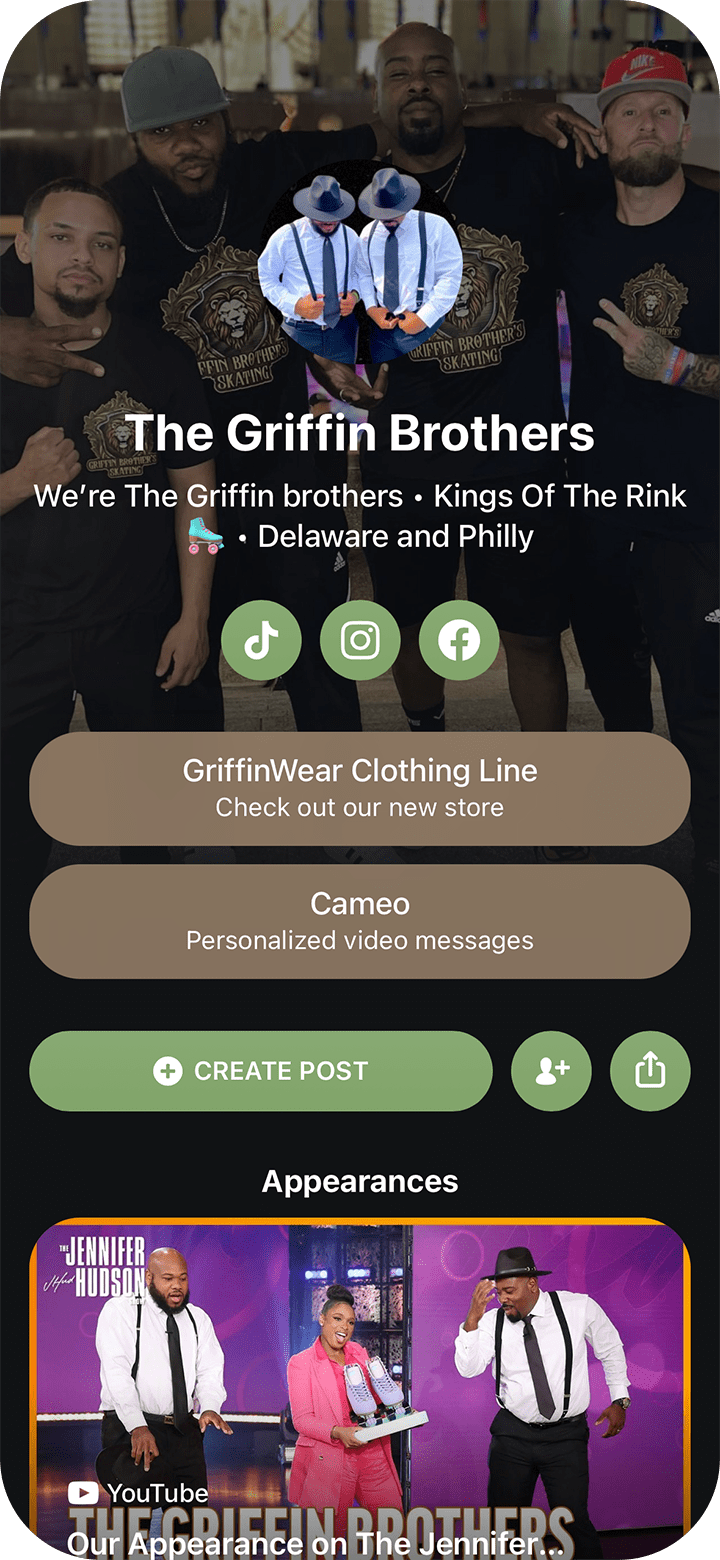The height and width of the screenshot is (1560, 720).
Task: Open the Instagram social link
Action: coord(360,641)
